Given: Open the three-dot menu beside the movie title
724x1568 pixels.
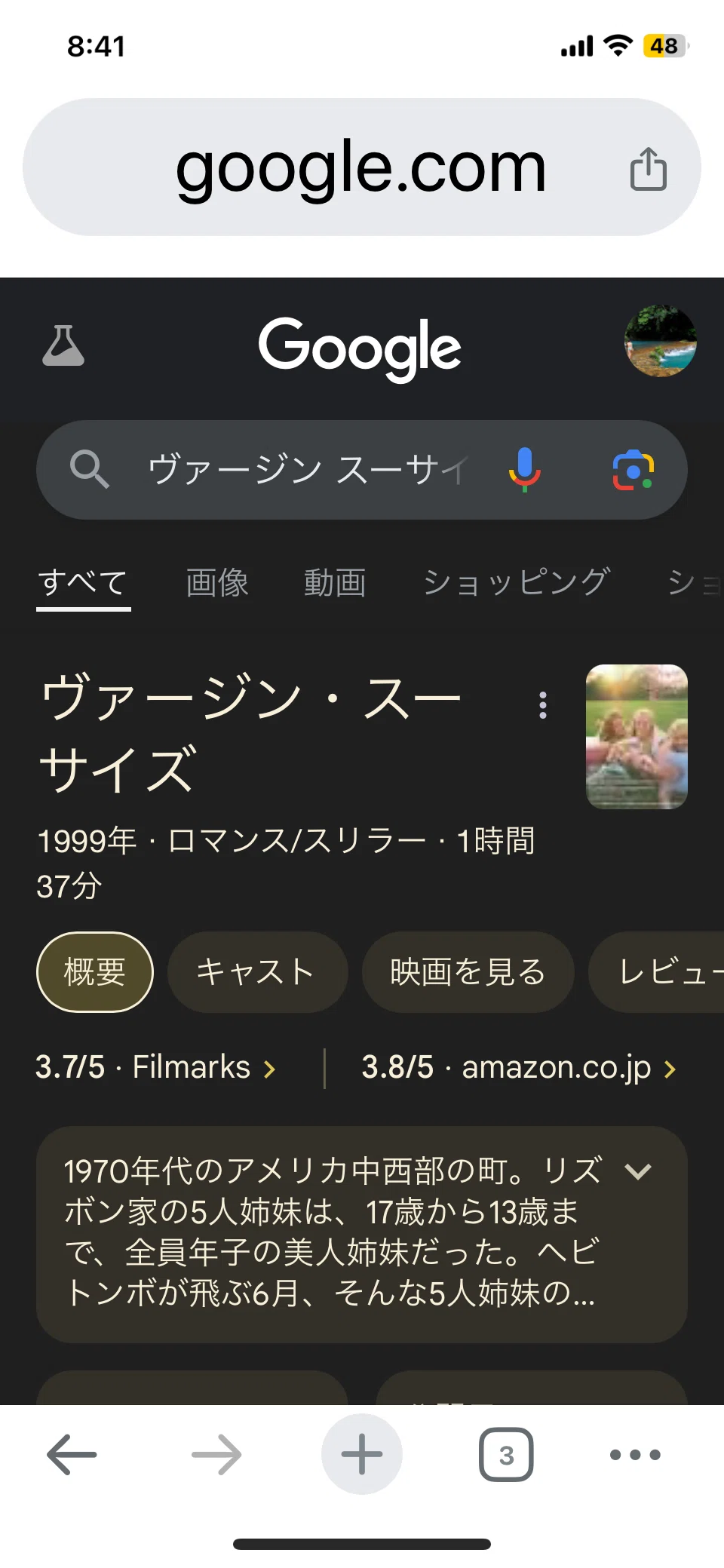Looking at the screenshot, I should (x=543, y=705).
